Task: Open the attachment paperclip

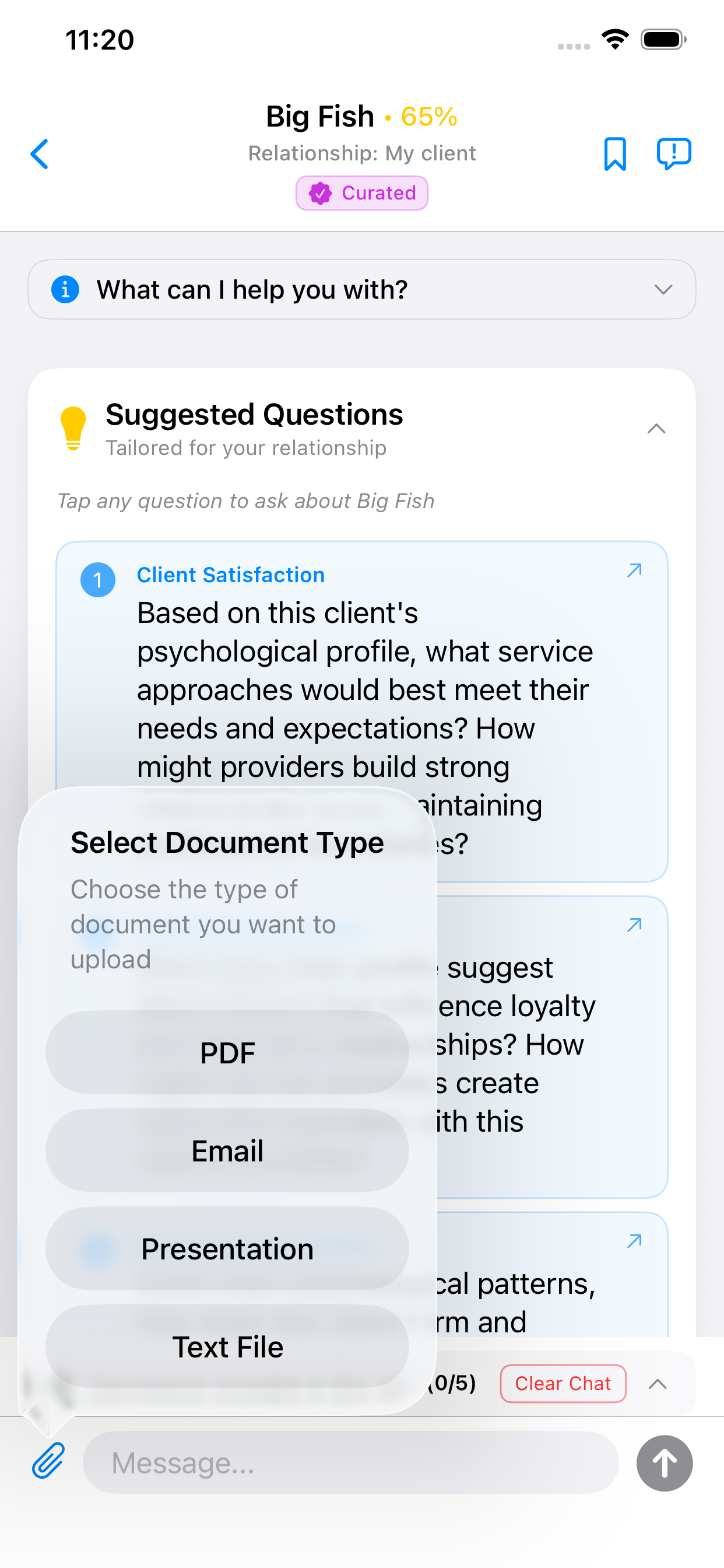Action: (48, 1461)
